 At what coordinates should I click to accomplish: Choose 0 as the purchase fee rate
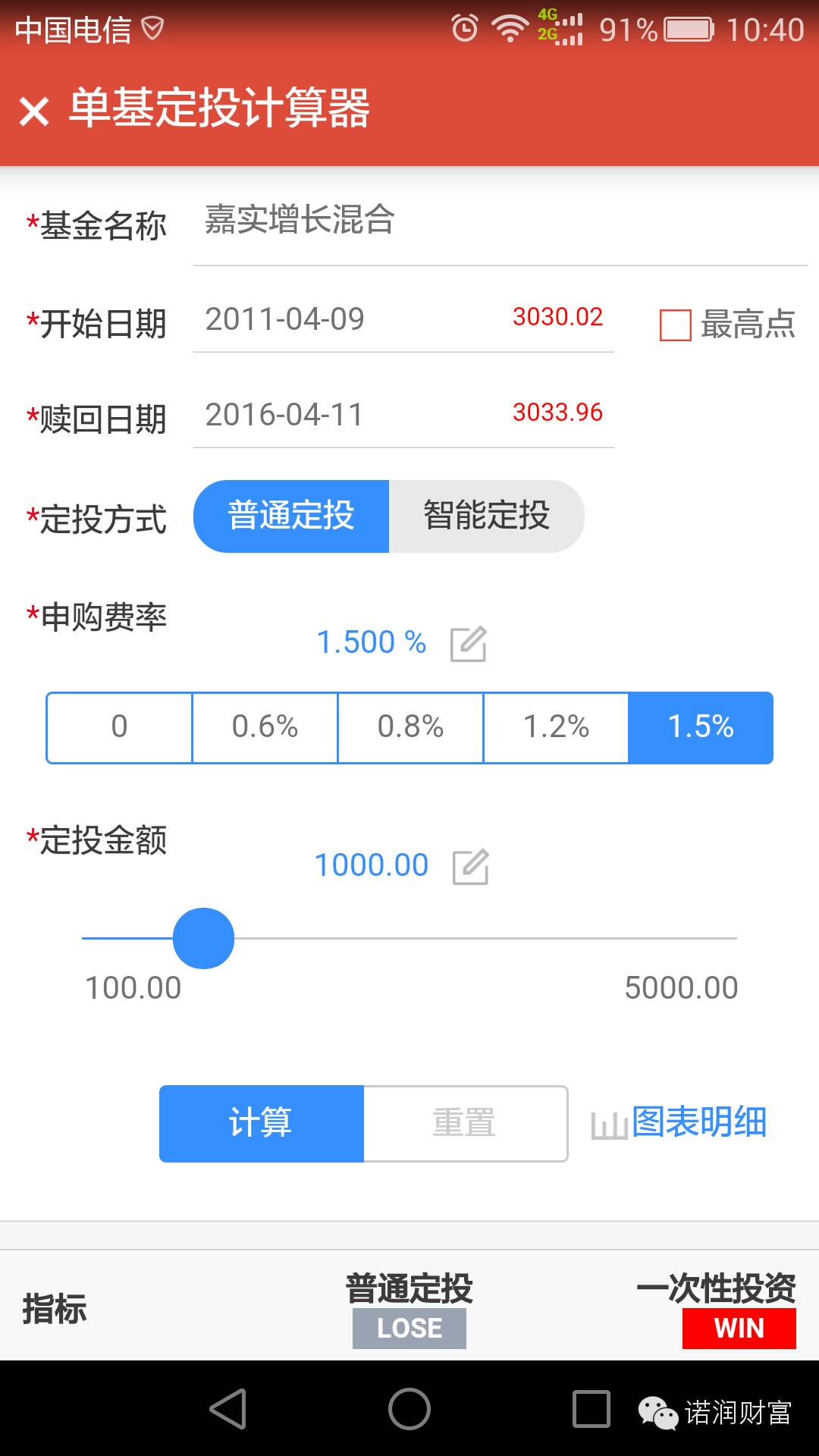(118, 726)
